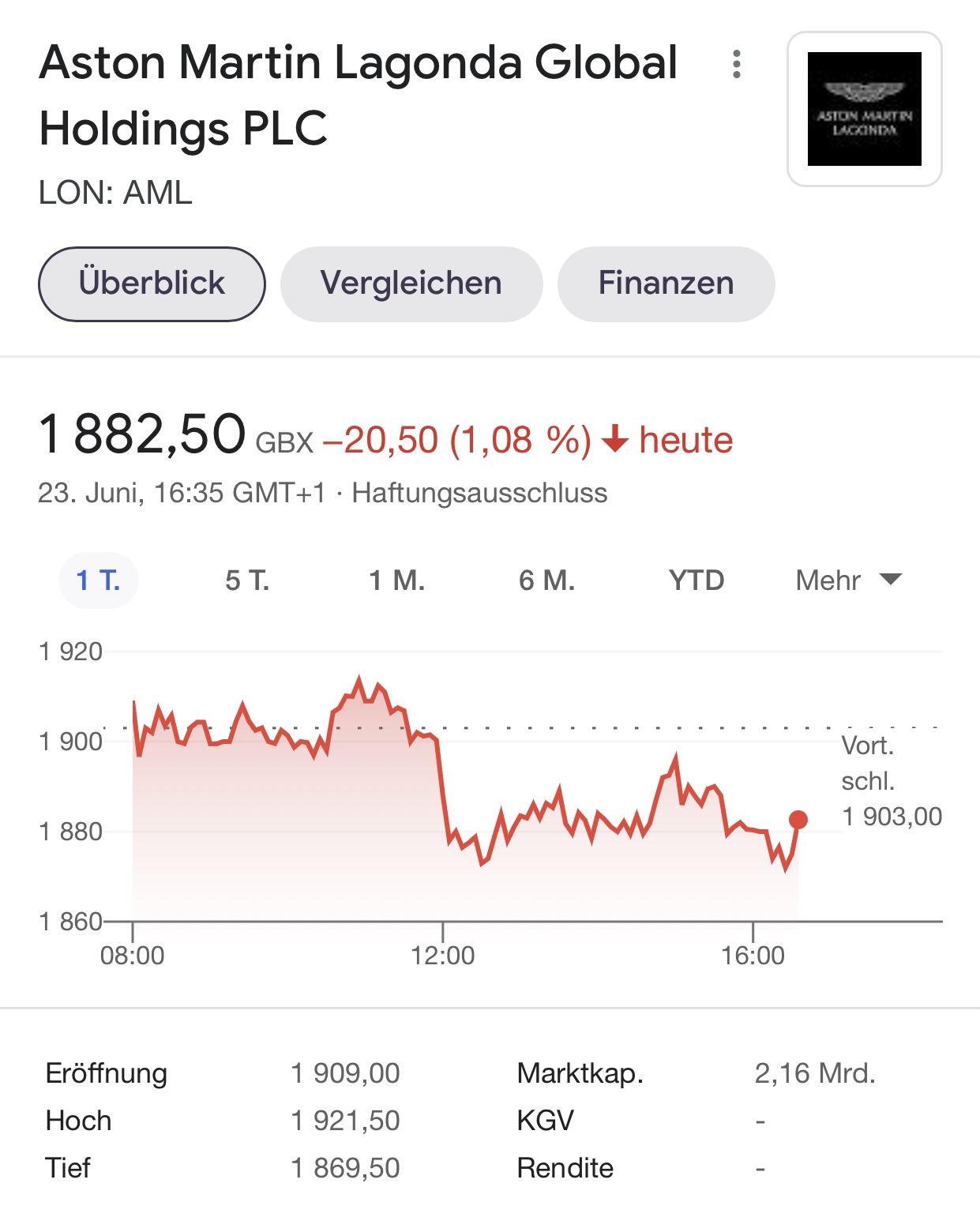The height and width of the screenshot is (1217, 980).
Task: Expand the Mehr time range dropdown
Action: tap(848, 580)
